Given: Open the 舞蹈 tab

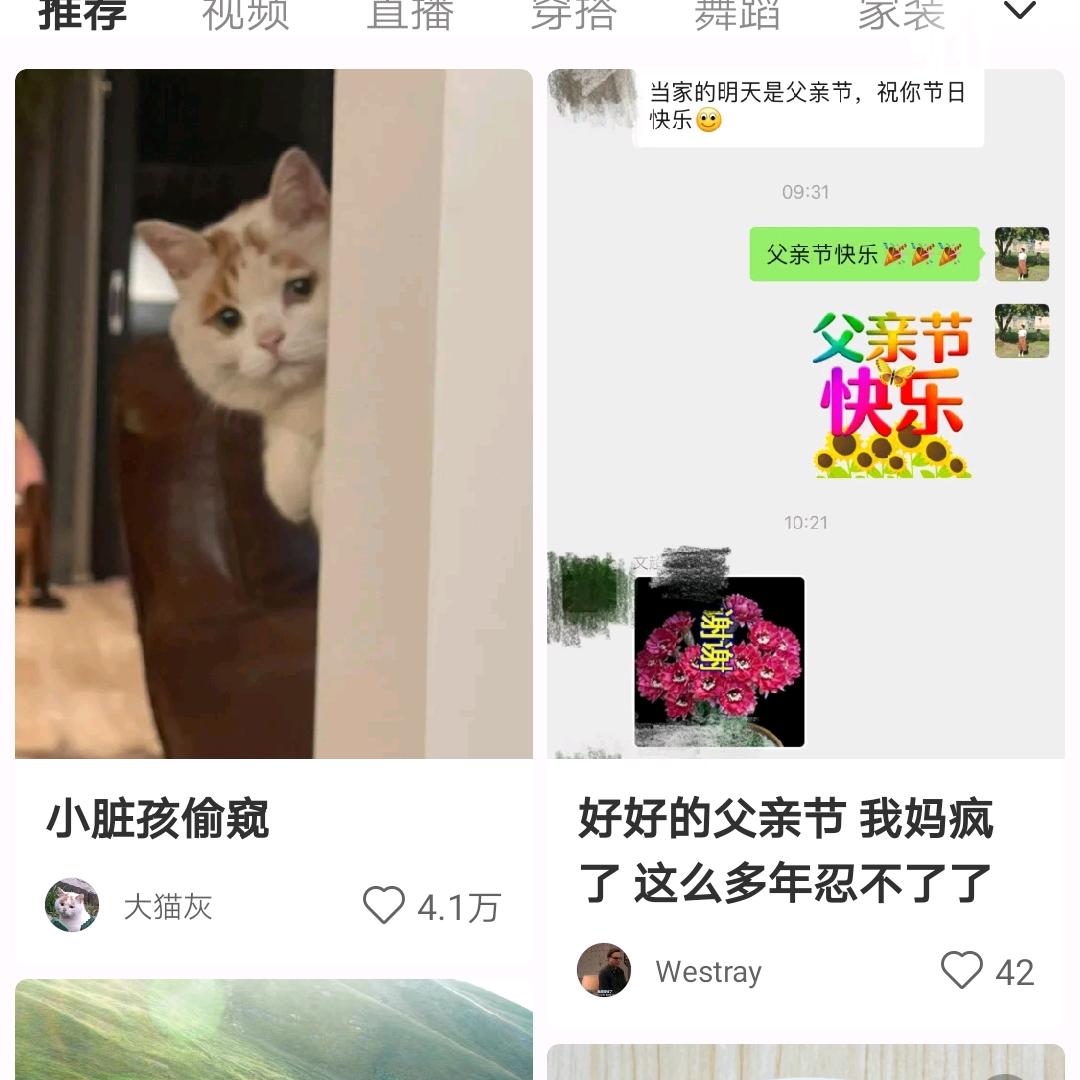Looking at the screenshot, I should 737,14.
